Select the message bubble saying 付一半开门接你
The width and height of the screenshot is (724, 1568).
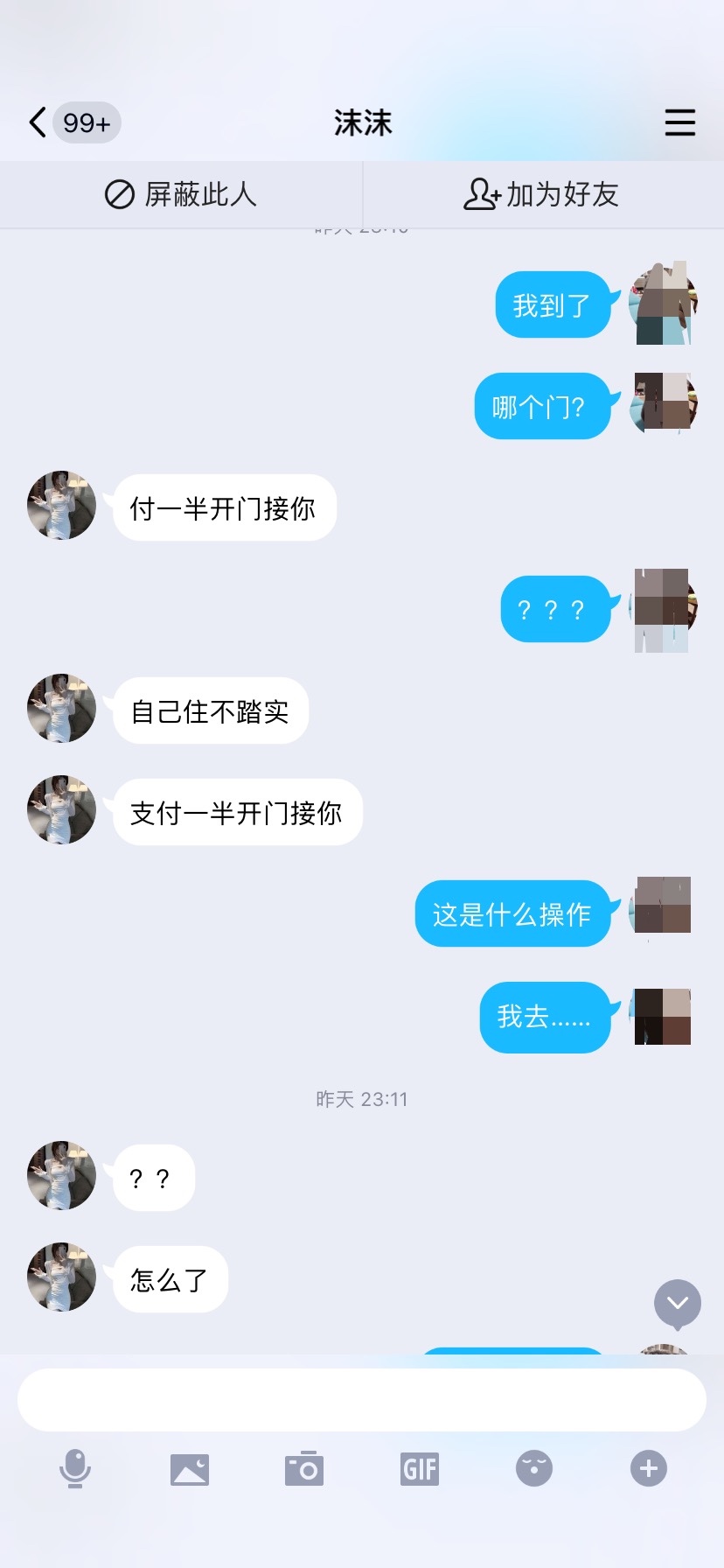[x=224, y=507]
